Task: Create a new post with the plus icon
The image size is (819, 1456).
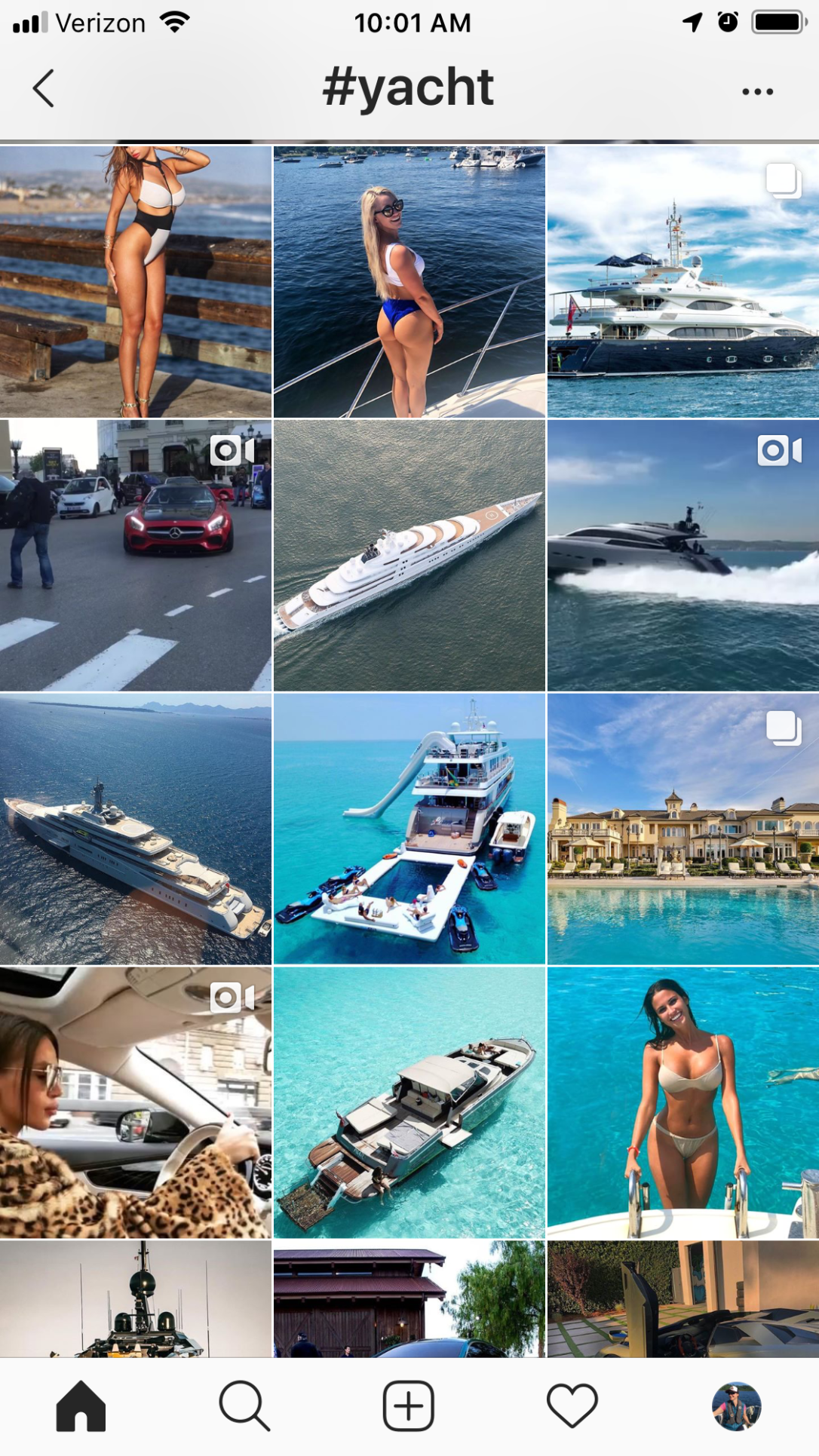Action: point(408,1405)
